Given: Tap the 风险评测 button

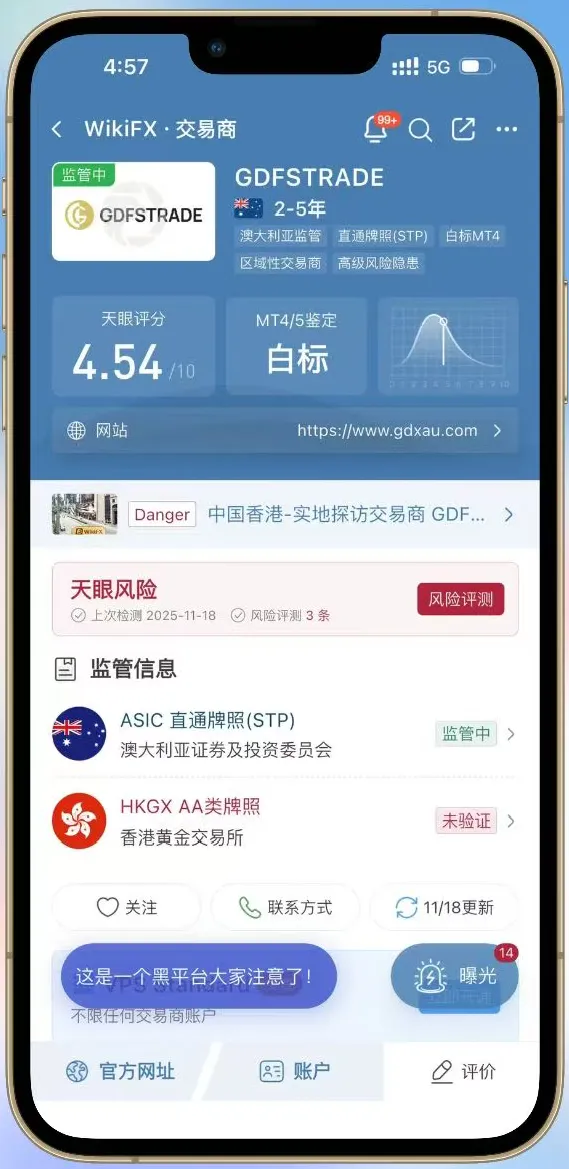Looking at the screenshot, I should click(x=461, y=599).
